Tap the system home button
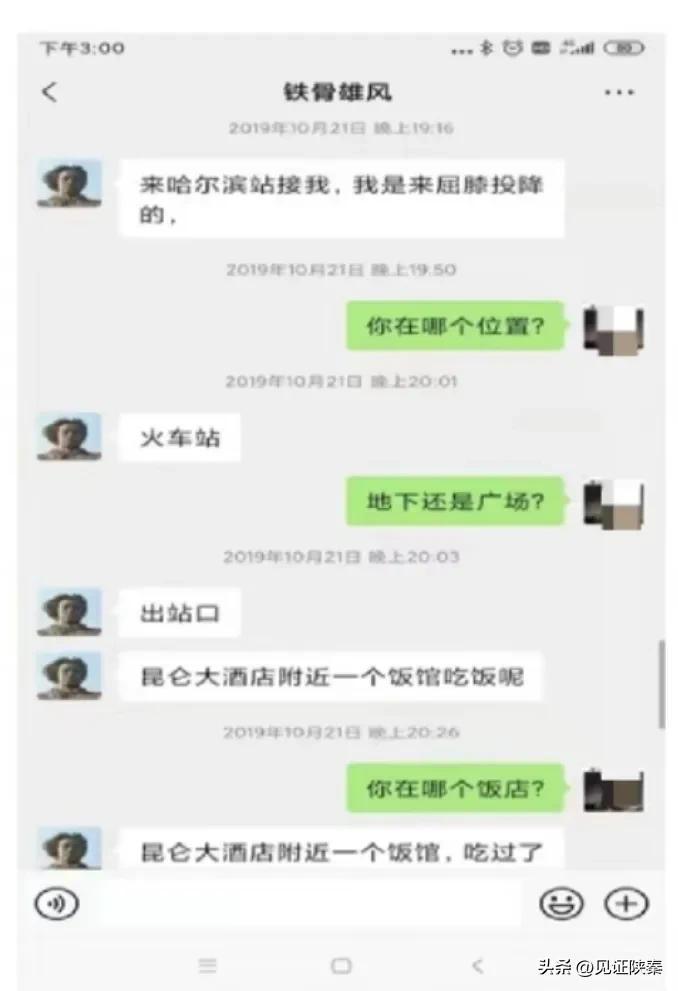 pyautogui.click(x=341, y=965)
